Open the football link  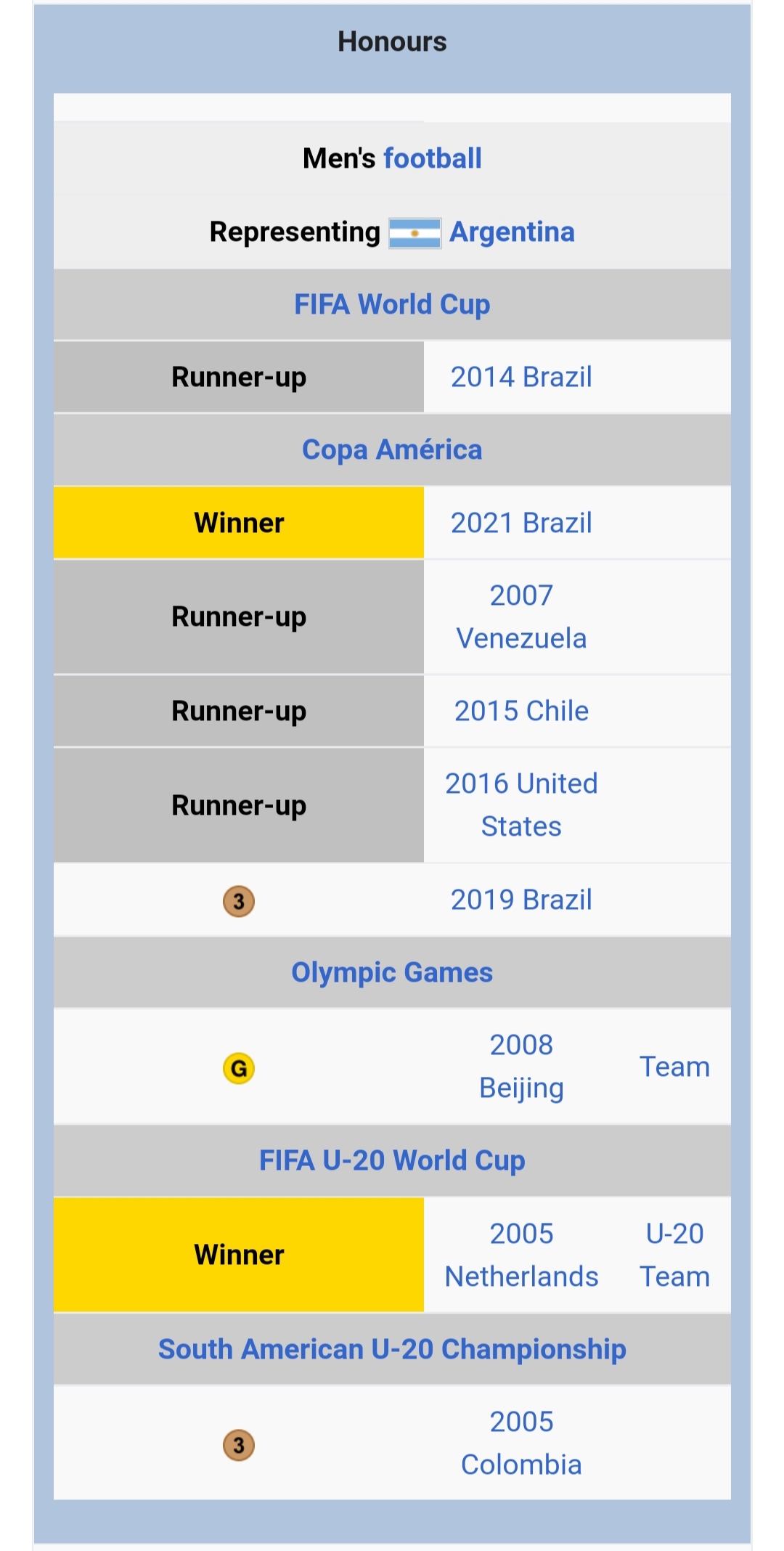433,158
